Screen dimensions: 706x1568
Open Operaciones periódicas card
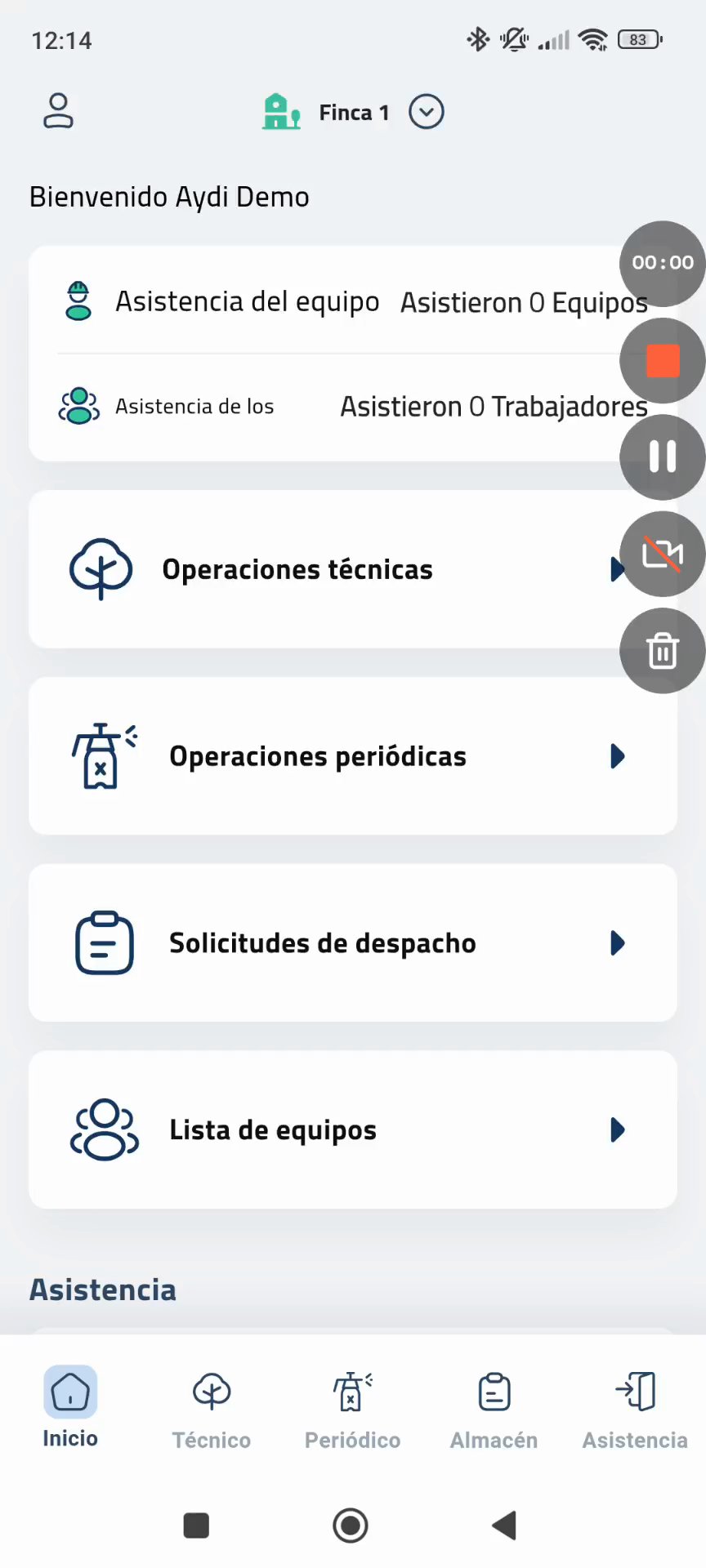point(352,756)
